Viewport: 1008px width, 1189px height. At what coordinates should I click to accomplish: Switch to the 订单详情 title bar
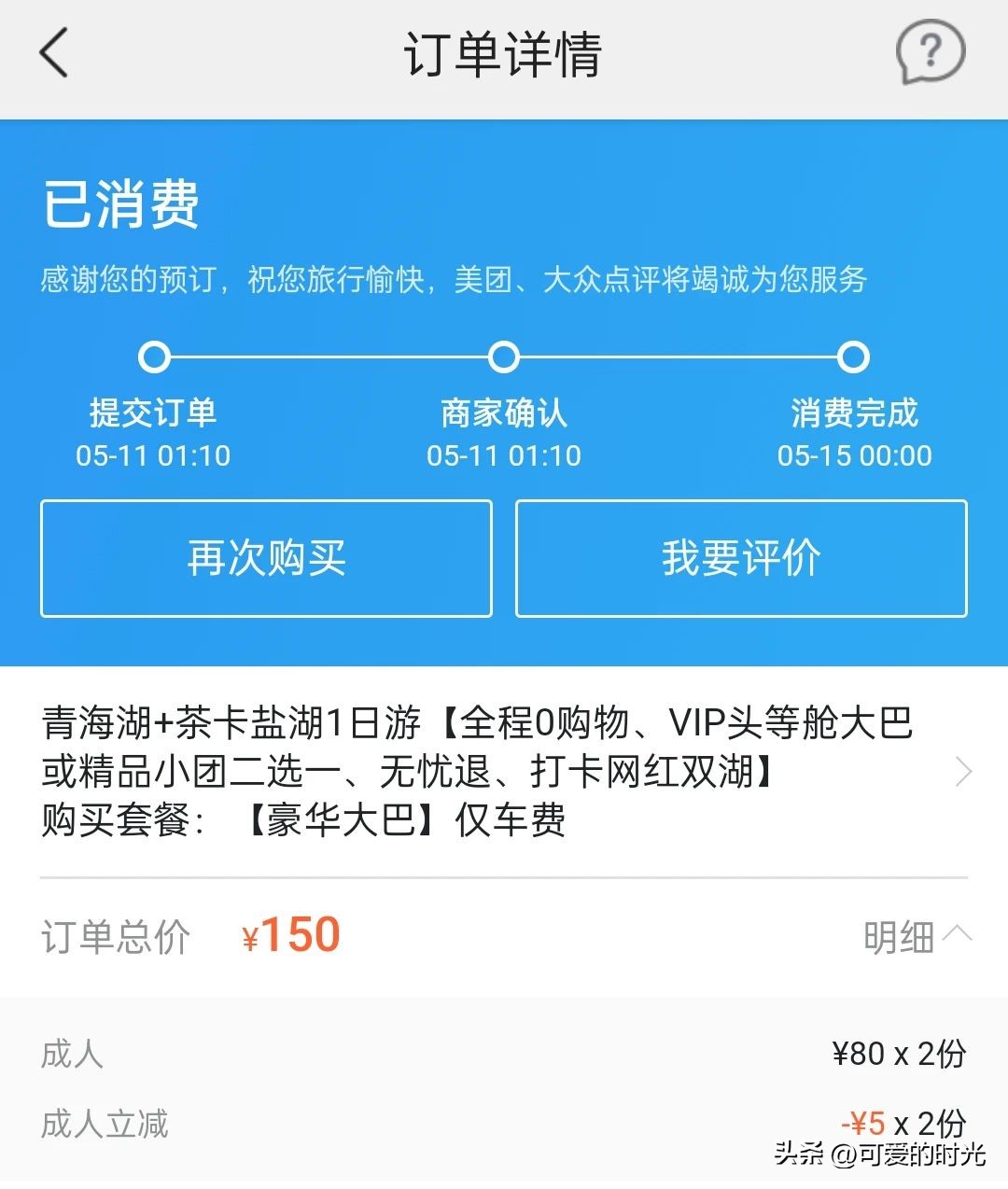[504, 53]
